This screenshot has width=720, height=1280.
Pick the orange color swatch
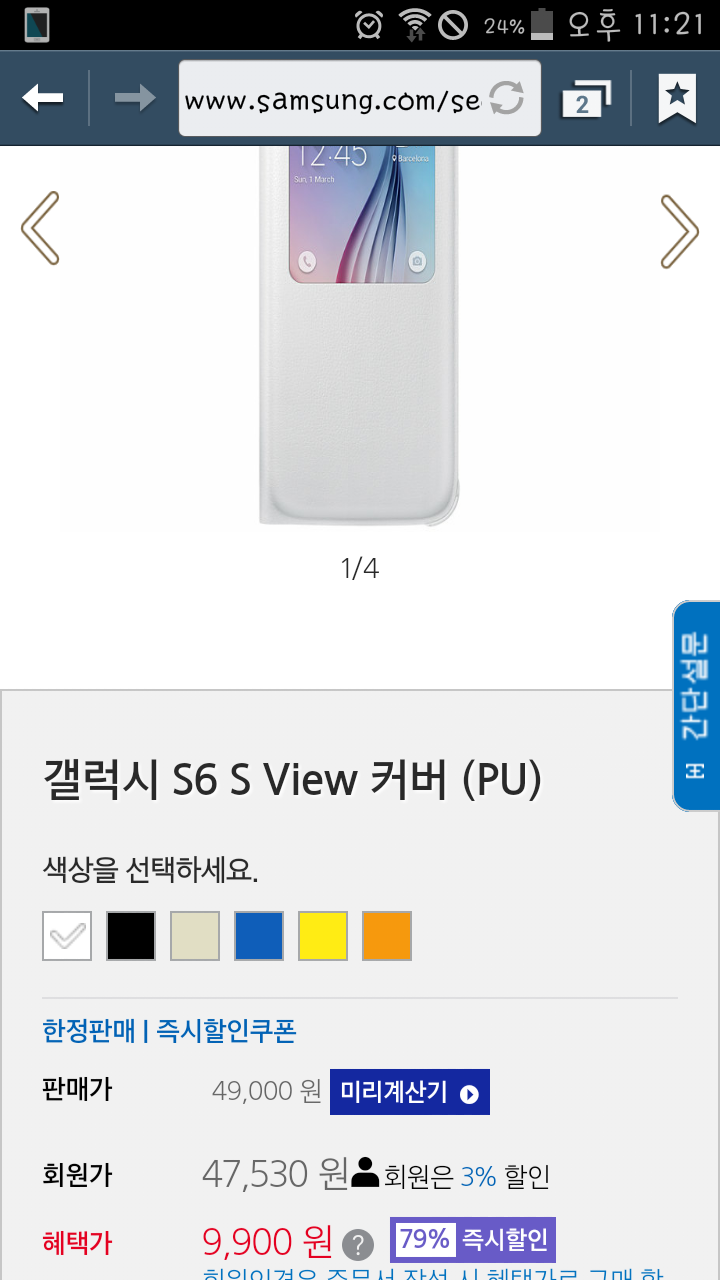[x=387, y=936]
